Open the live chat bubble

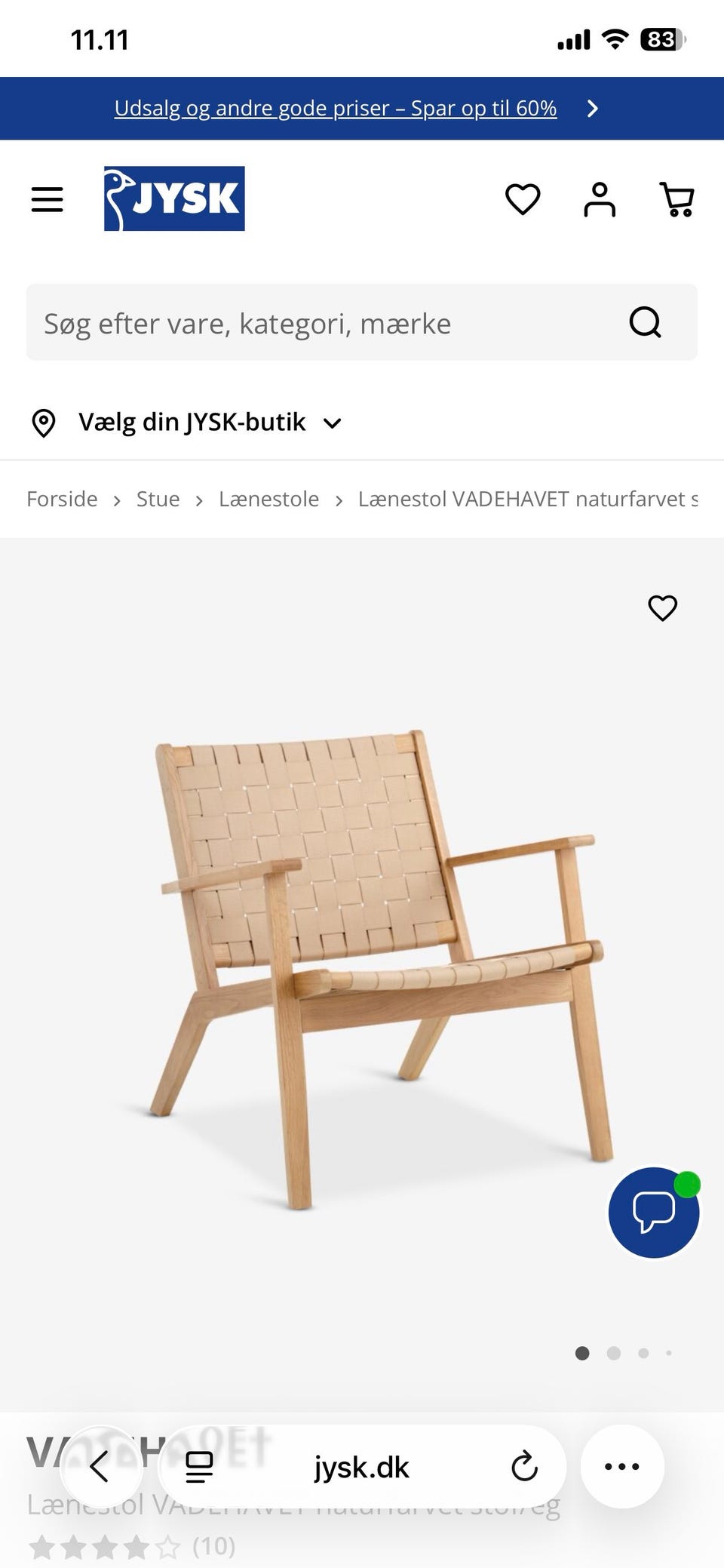654,1212
